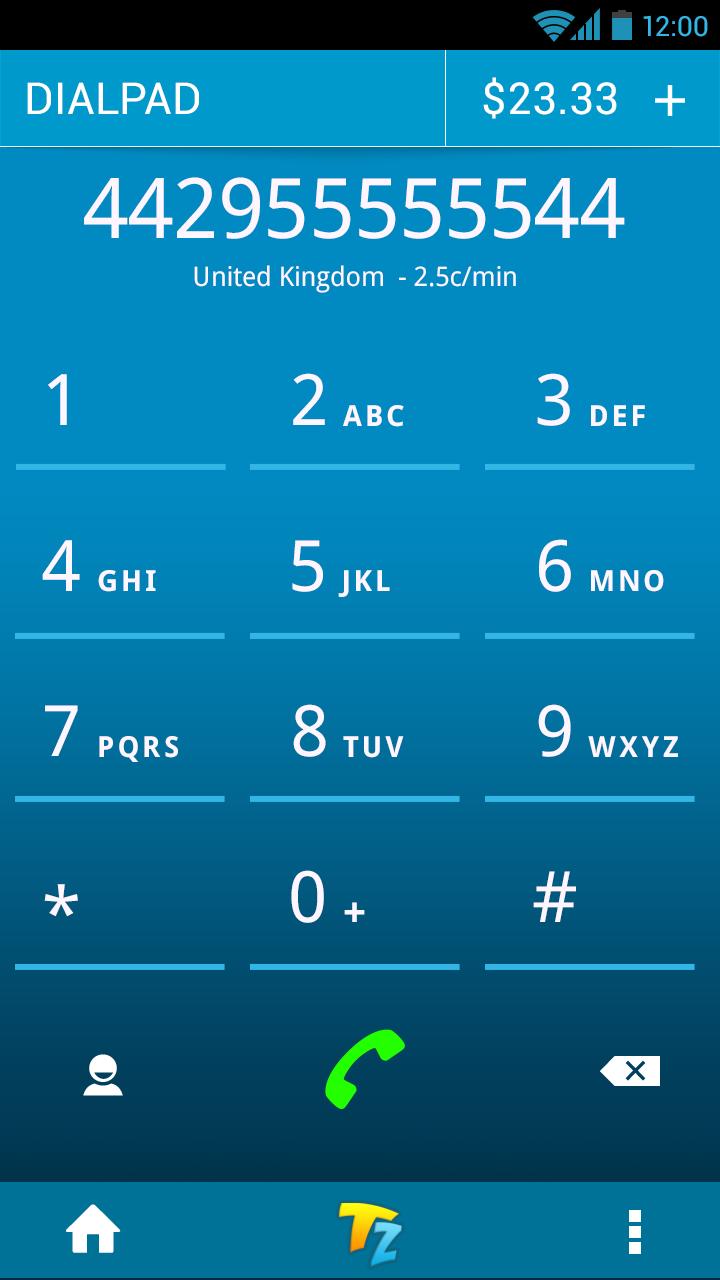
Task: Enter the star symbol
Action: (120, 900)
